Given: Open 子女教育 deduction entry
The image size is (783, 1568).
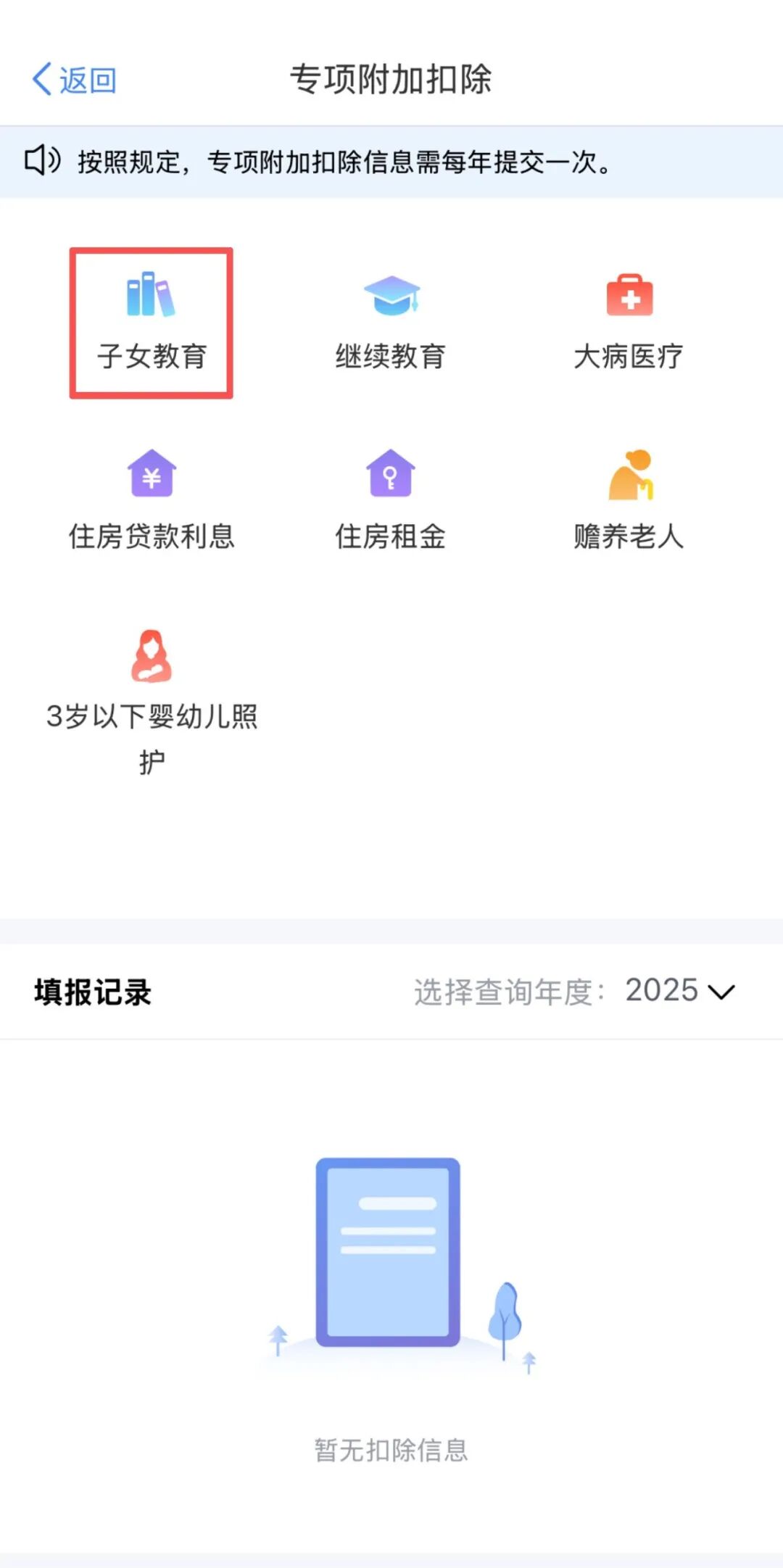Looking at the screenshot, I should tap(152, 323).
